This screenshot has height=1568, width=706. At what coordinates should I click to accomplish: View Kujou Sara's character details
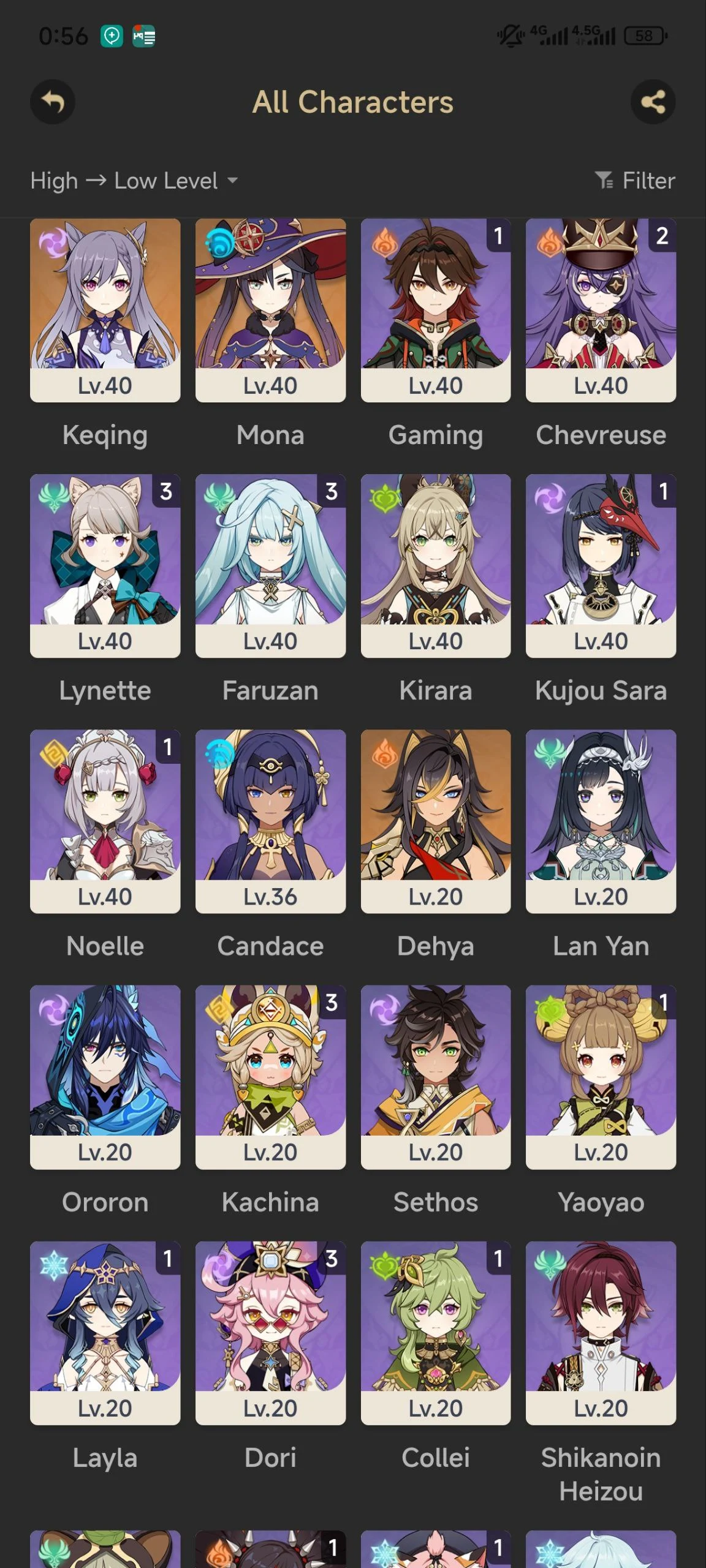click(x=601, y=565)
